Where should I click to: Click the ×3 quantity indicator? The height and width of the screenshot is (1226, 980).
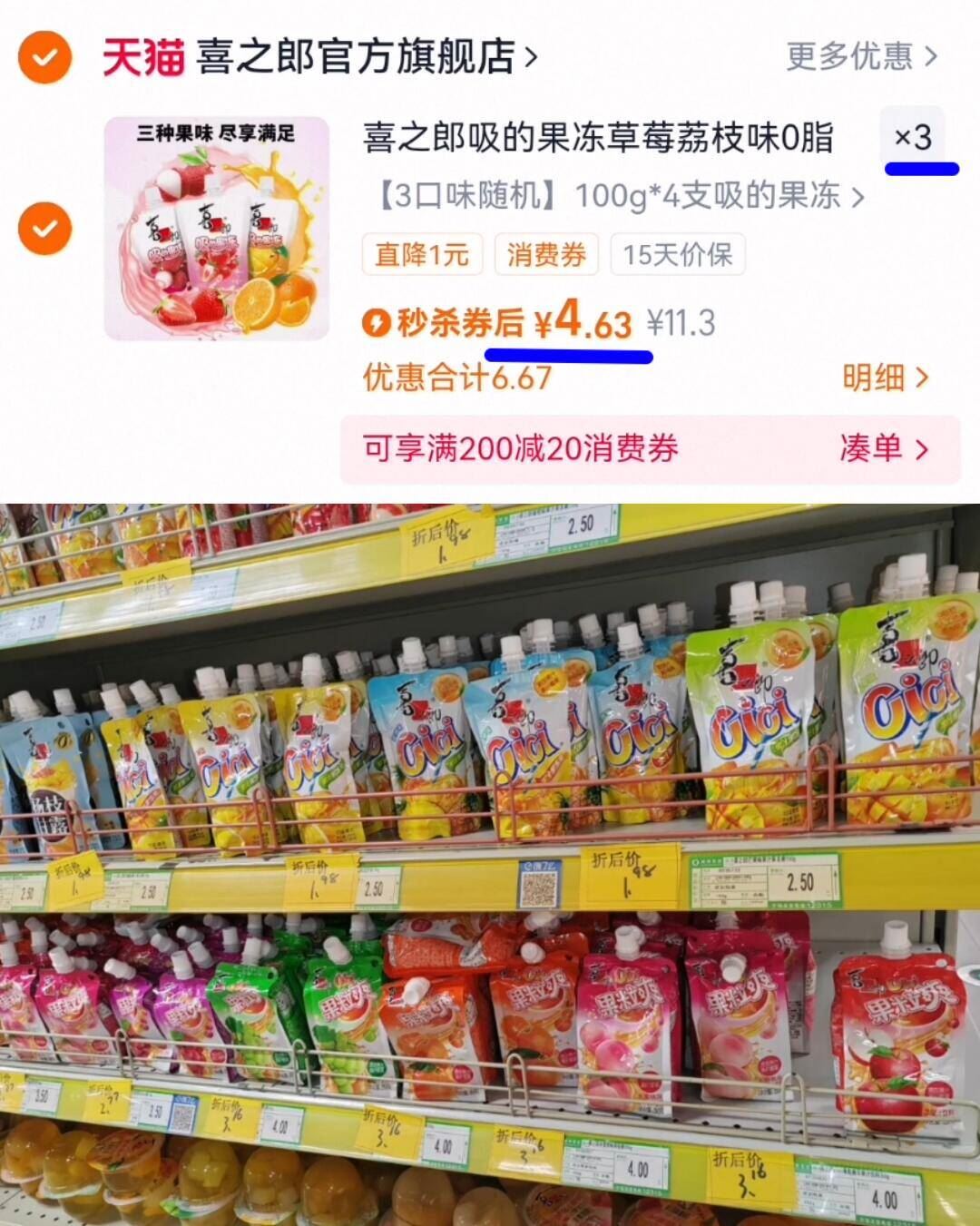pos(913,136)
